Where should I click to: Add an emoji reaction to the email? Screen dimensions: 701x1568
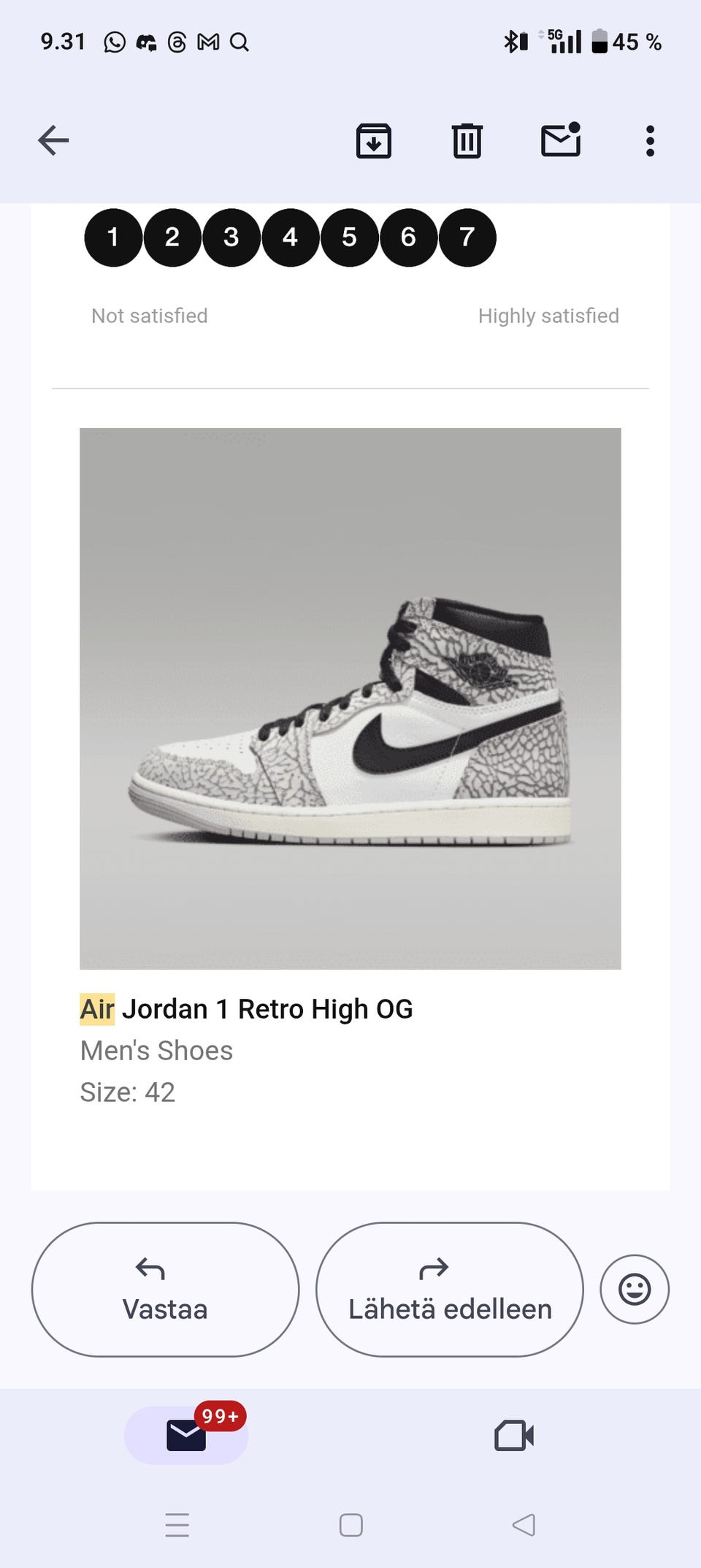pyautogui.click(x=635, y=1290)
